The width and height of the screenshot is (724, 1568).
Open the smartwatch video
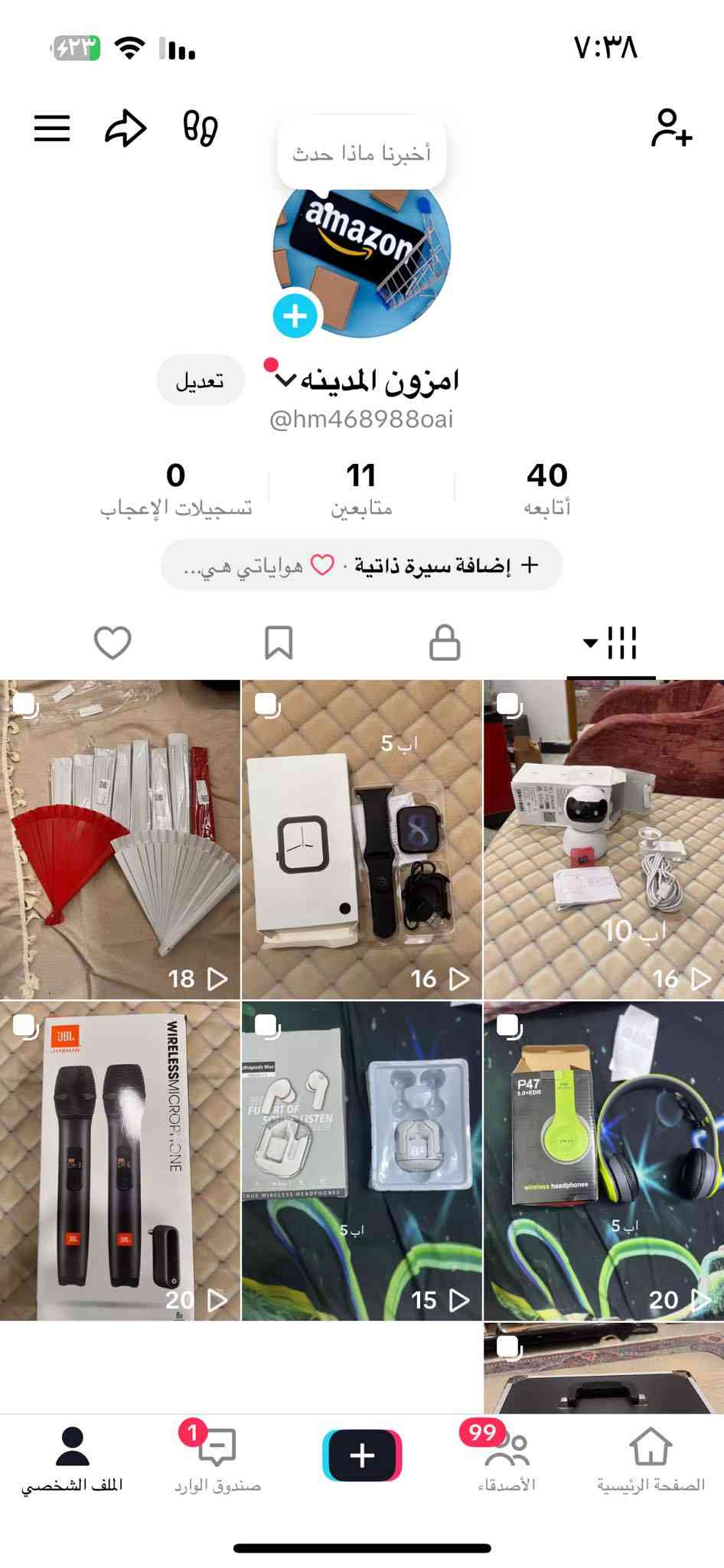[362, 840]
